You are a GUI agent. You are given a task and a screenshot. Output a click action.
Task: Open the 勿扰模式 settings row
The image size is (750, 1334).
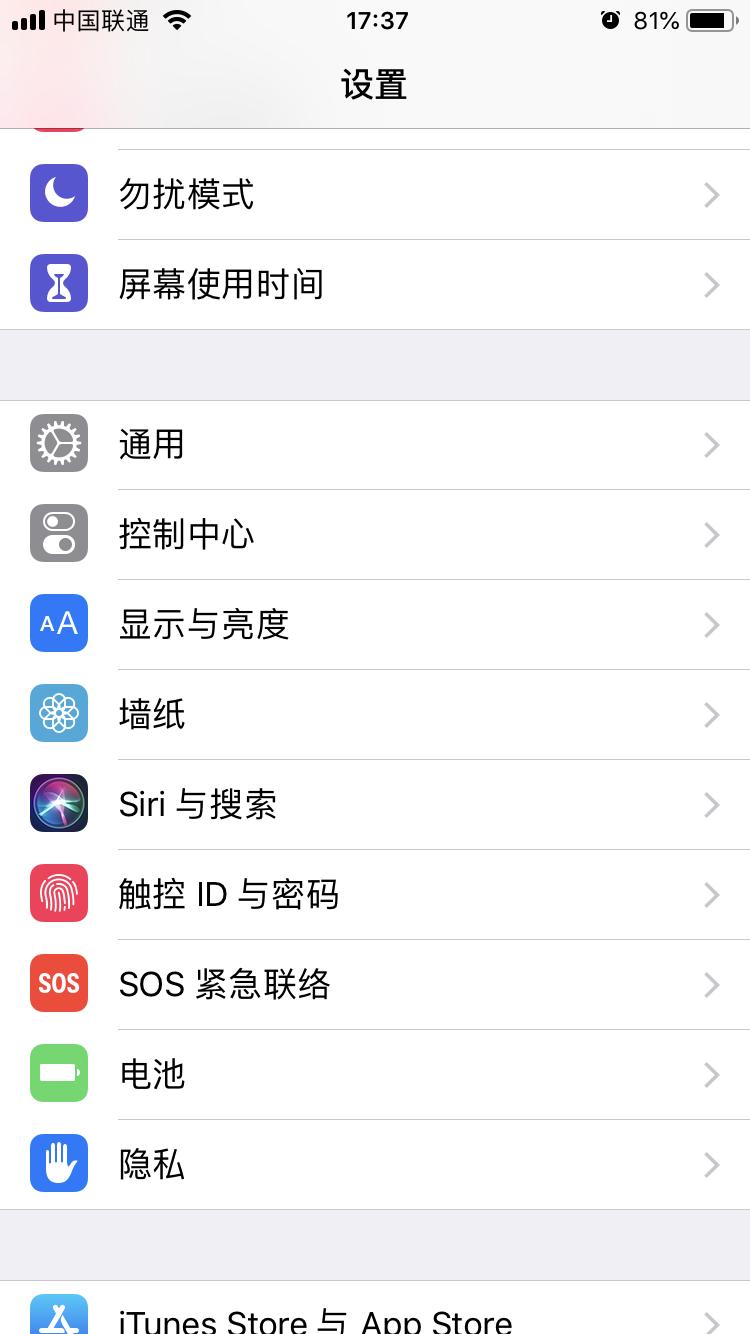click(x=375, y=194)
